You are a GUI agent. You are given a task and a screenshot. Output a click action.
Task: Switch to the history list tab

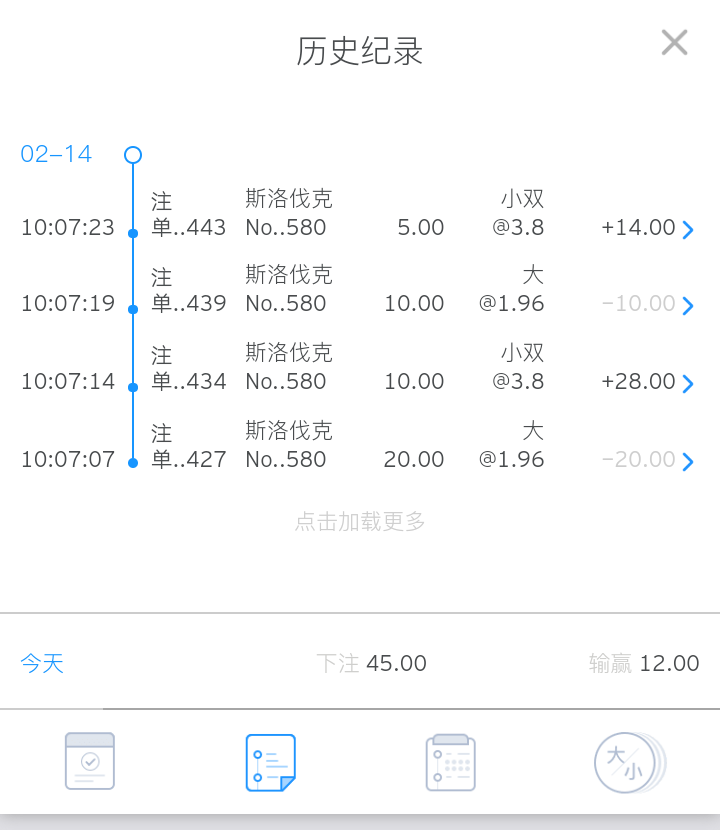coord(270,762)
